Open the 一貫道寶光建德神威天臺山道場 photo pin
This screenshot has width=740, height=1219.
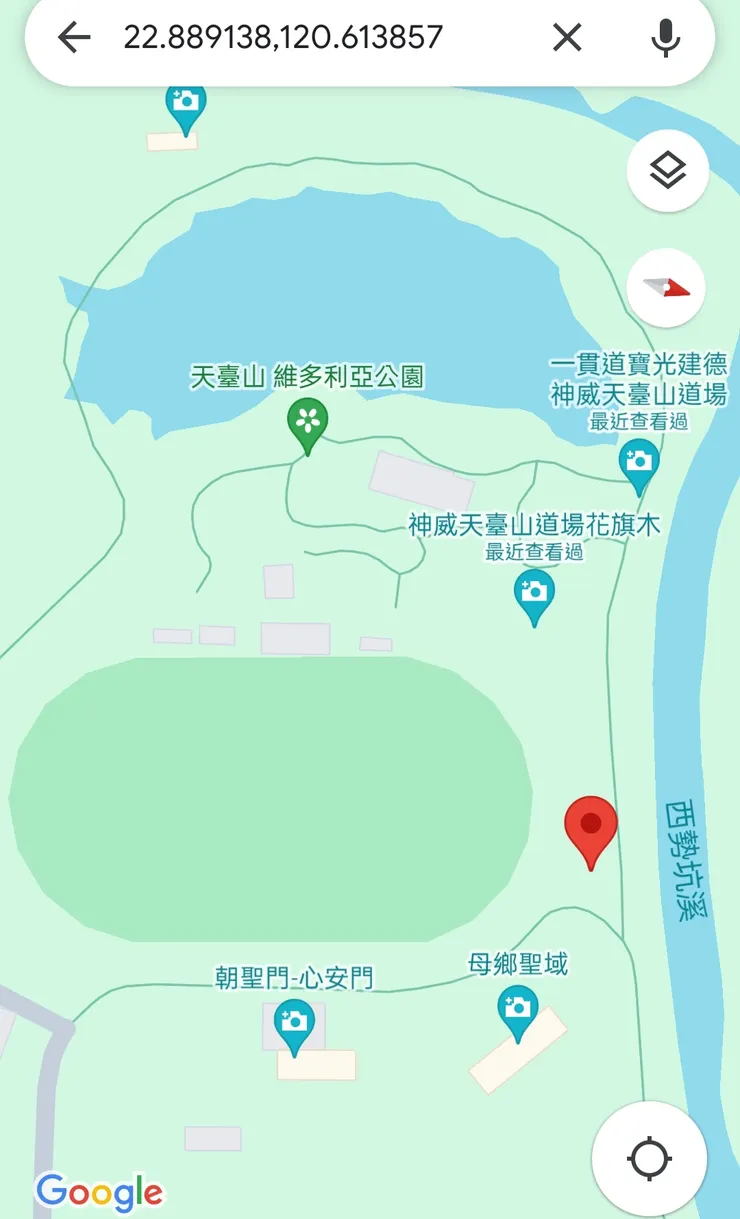point(638,461)
